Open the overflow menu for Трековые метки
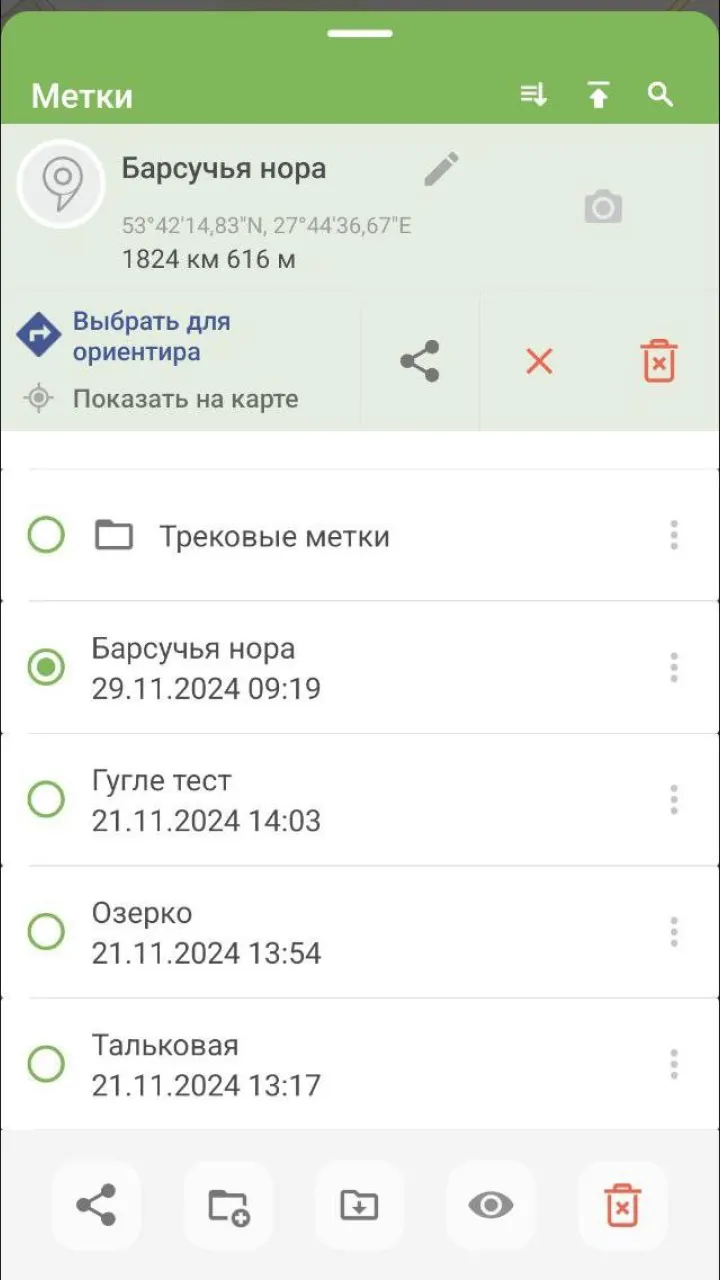This screenshot has width=720, height=1280. pyautogui.click(x=674, y=535)
